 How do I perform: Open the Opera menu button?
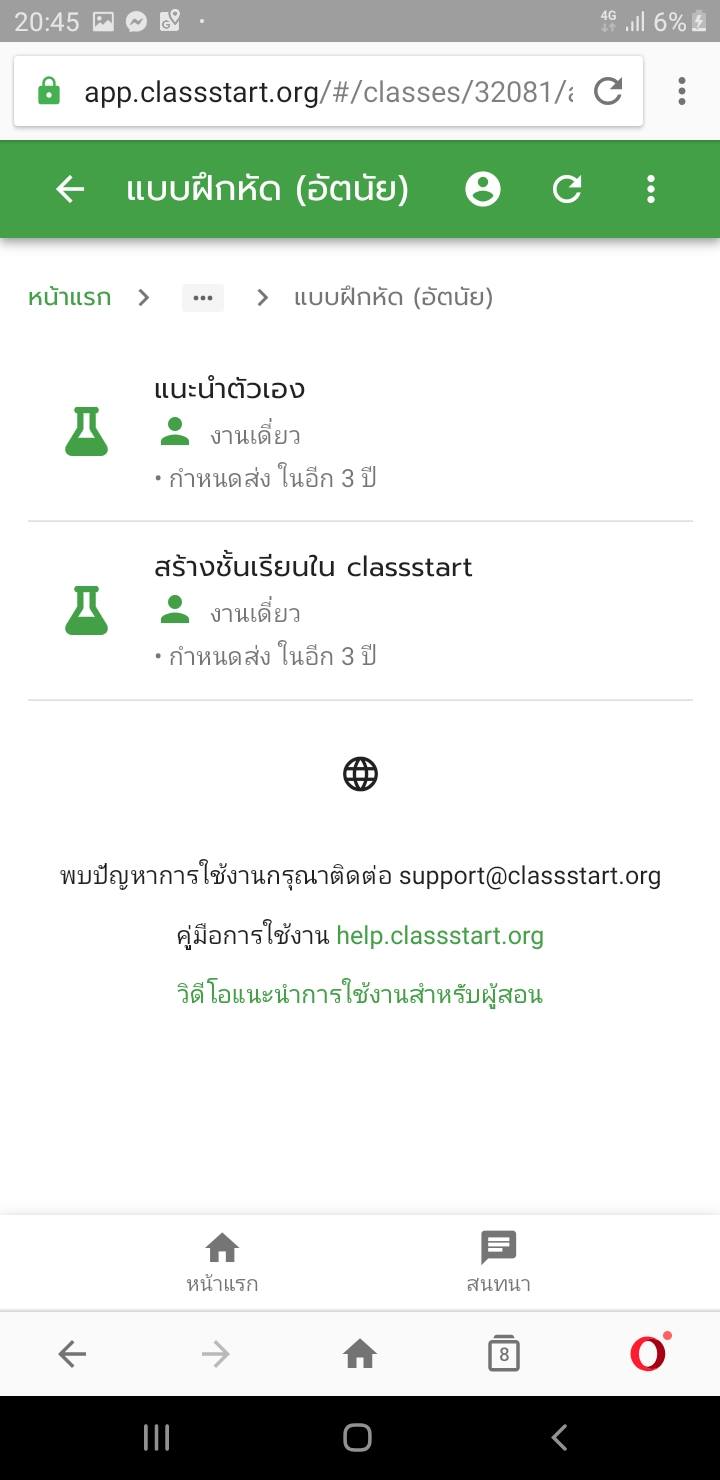[648, 1354]
